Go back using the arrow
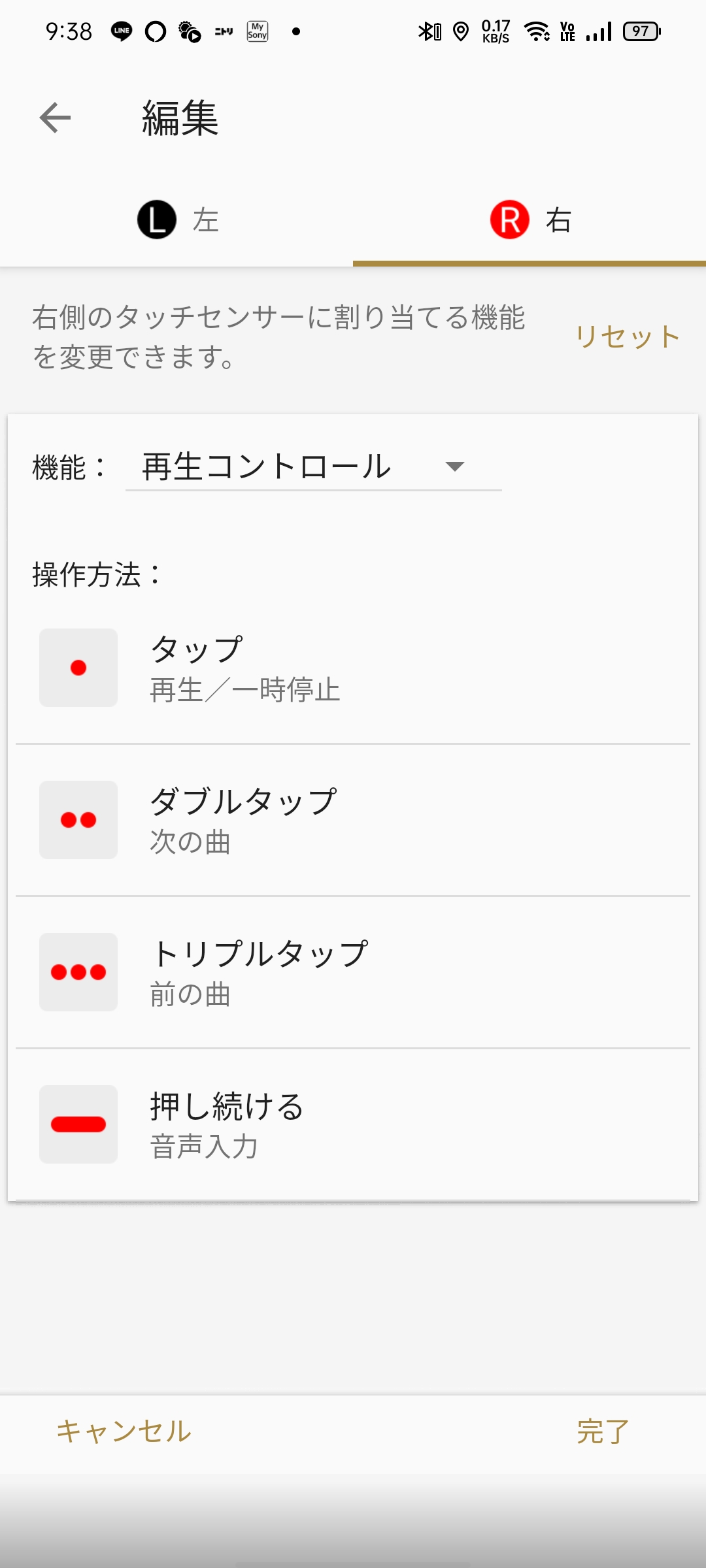 click(x=55, y=118)
